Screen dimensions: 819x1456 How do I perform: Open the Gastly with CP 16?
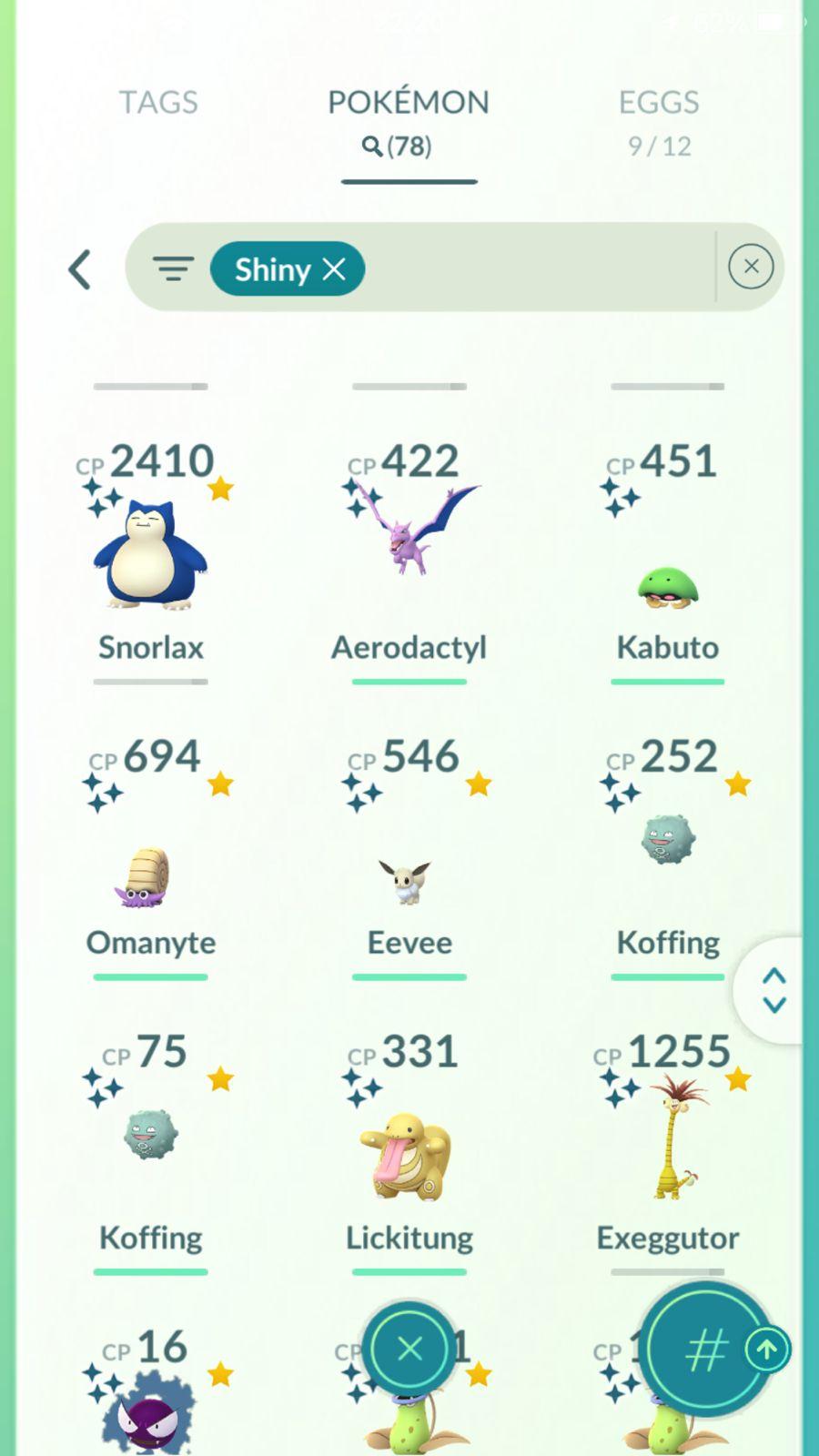point(150,1420)
